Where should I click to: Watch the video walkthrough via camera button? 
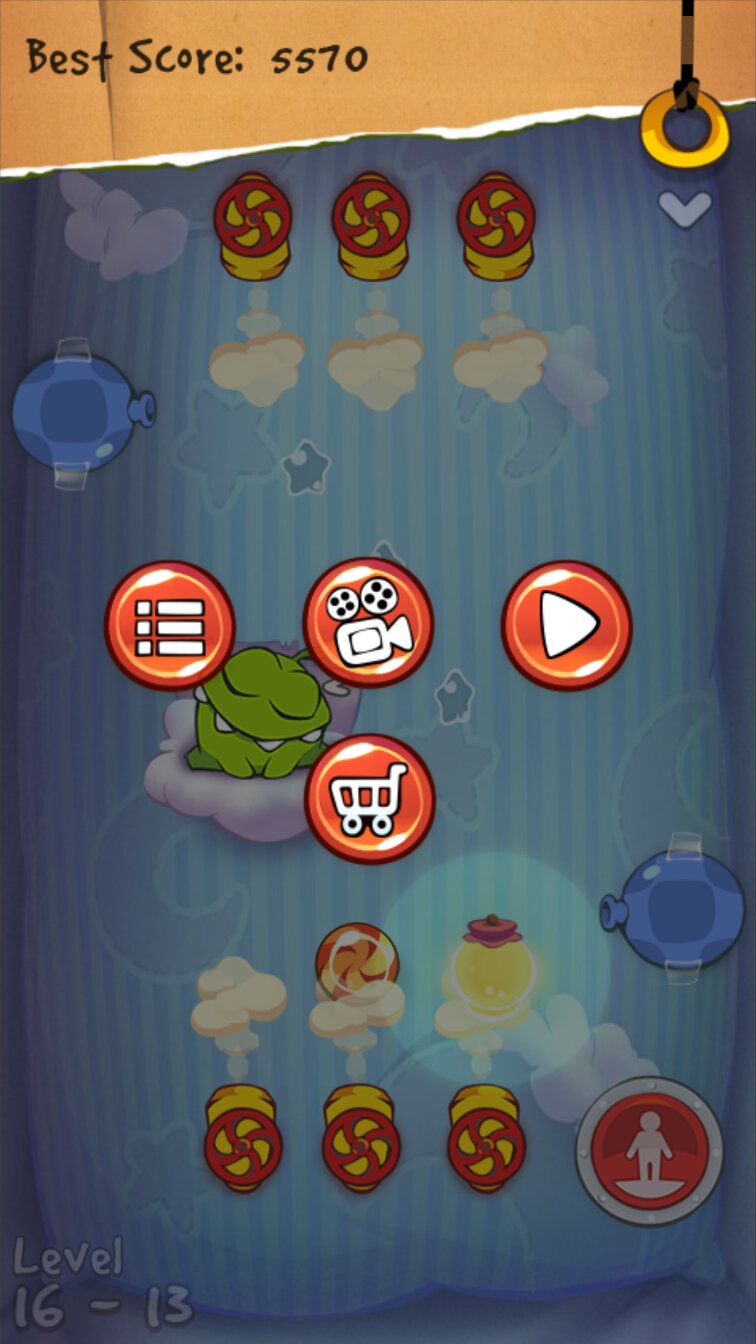(x=368, y=623)
